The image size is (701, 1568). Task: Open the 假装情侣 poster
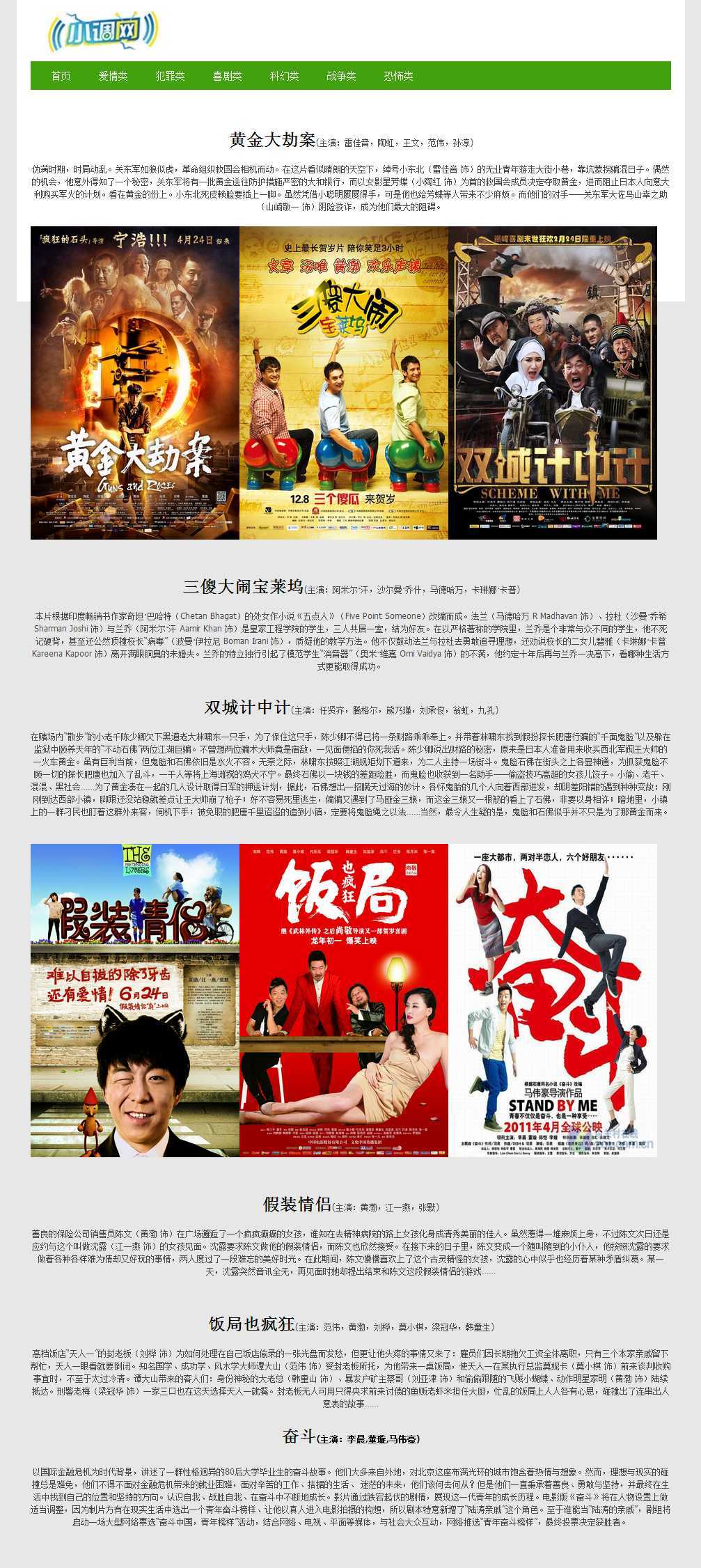(135, 1000)
